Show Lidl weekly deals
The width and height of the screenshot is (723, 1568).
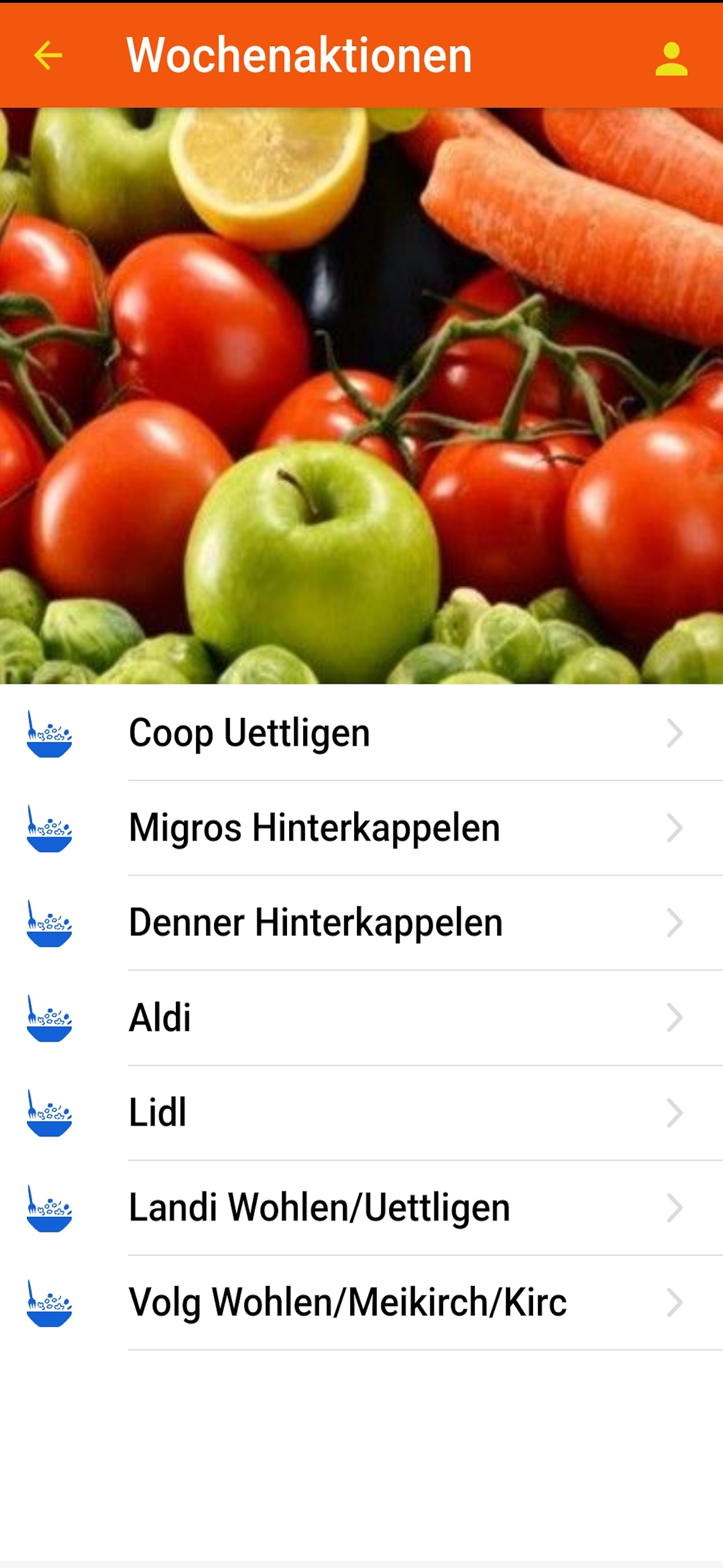(361, 1113)
